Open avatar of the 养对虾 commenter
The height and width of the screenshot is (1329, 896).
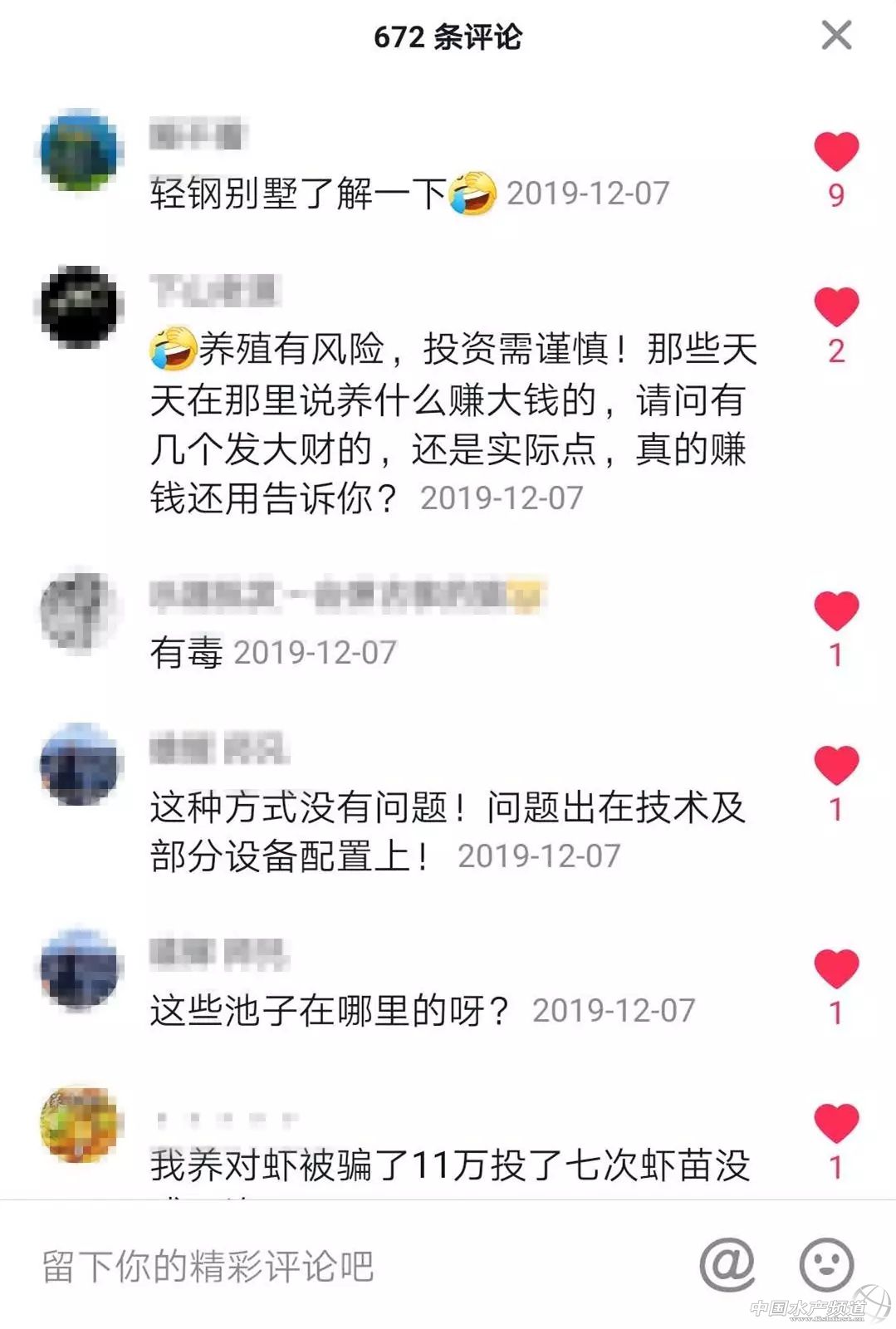coord(80,1124)
